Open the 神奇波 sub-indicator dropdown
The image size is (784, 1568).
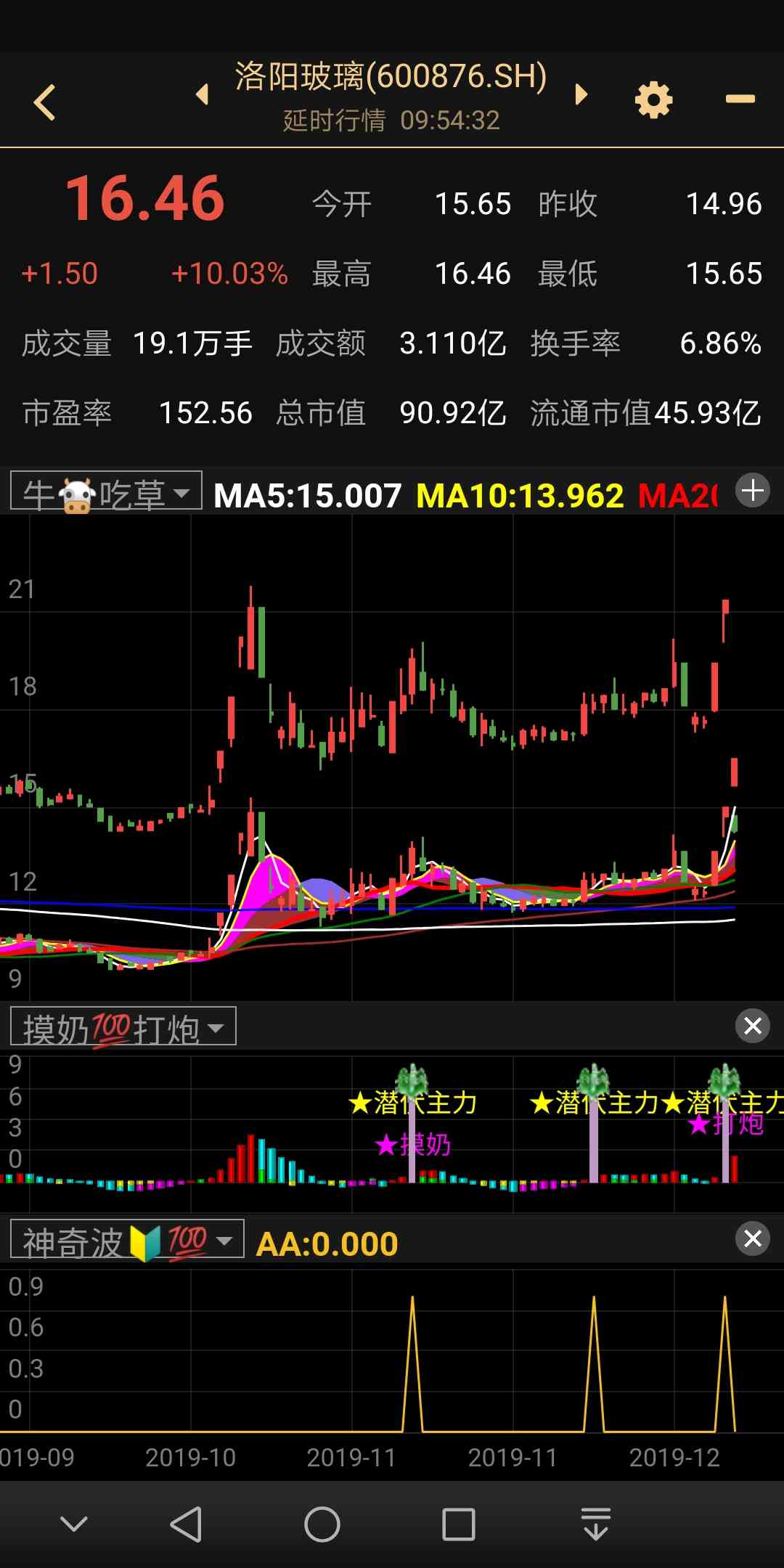127,1241
